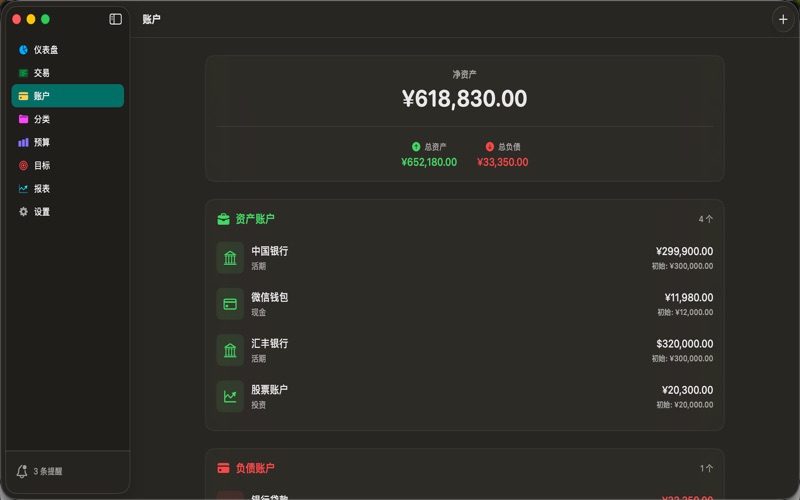Select 账户 in the sidebar
Screen dimensions: 800x500
(x=67, y=96)
